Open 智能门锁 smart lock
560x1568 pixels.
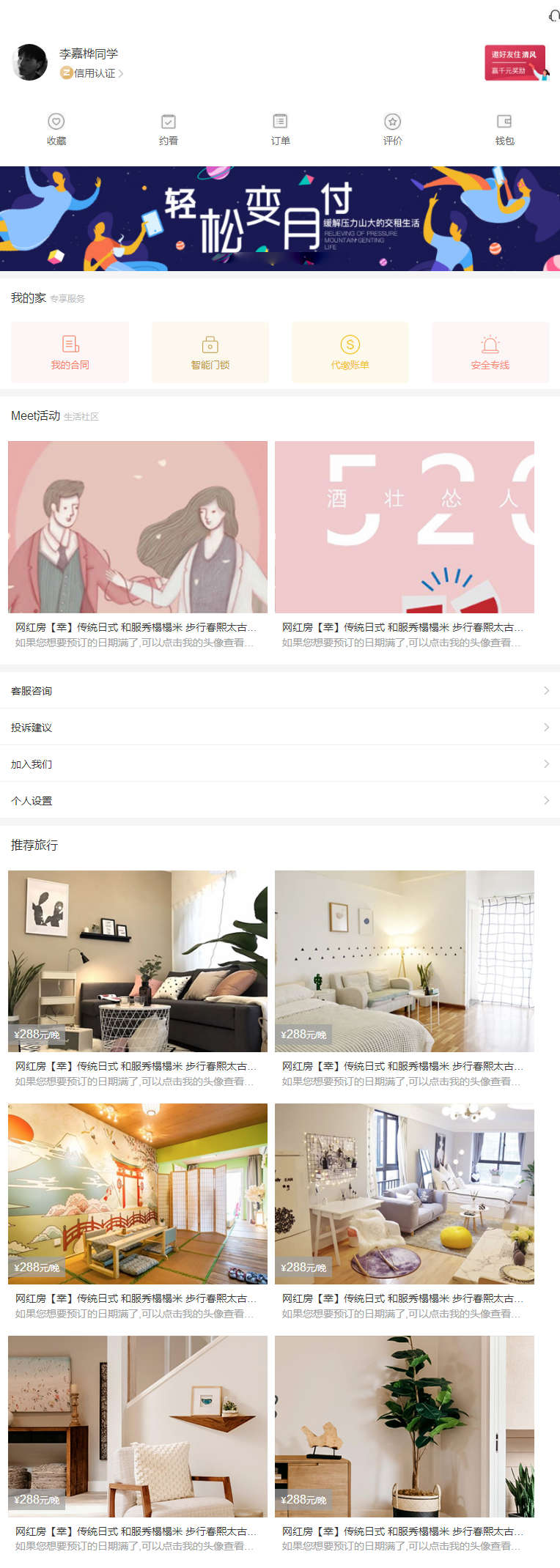tap(210, 352)
